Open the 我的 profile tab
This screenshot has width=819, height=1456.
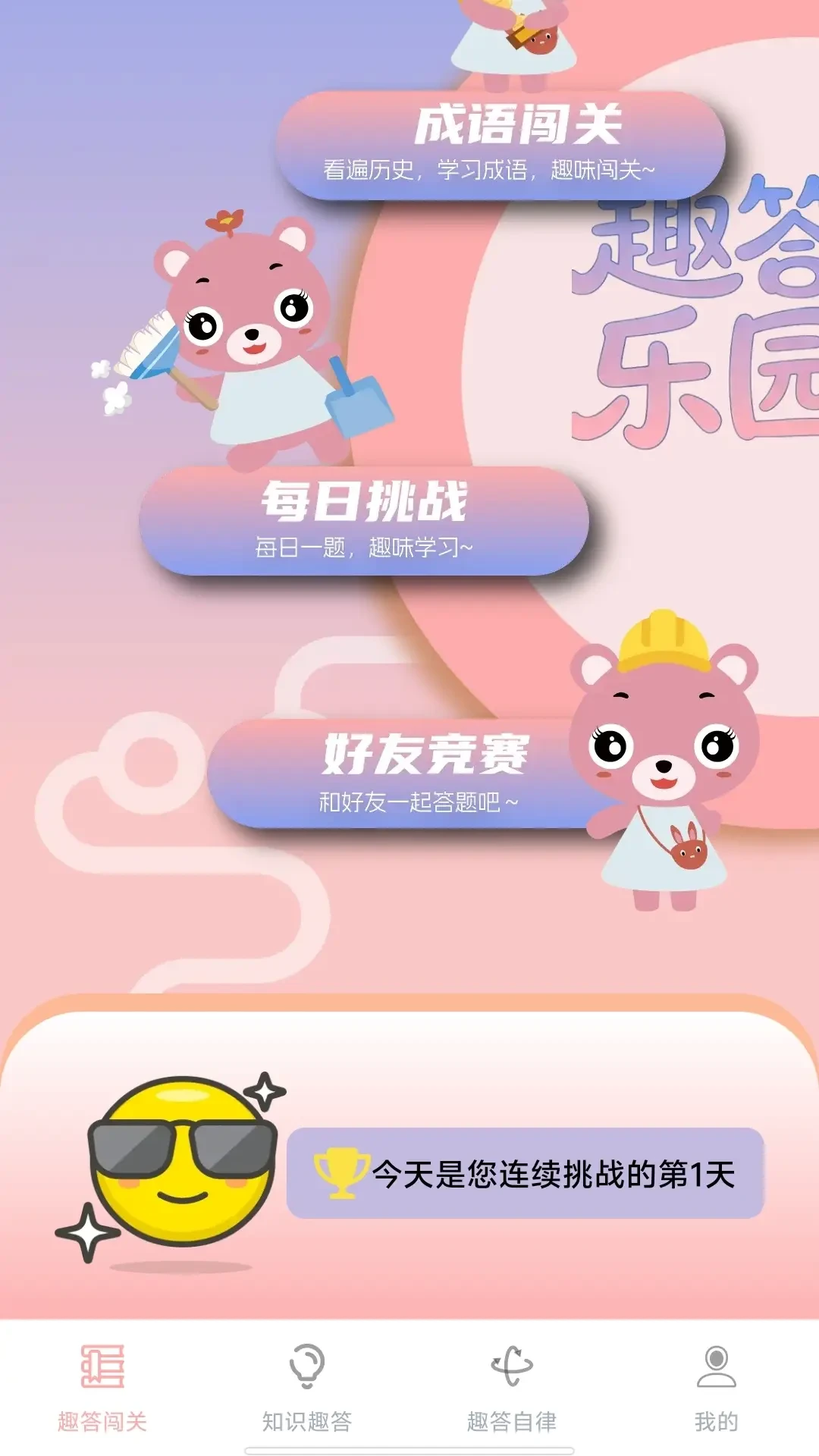[717, 1387]
